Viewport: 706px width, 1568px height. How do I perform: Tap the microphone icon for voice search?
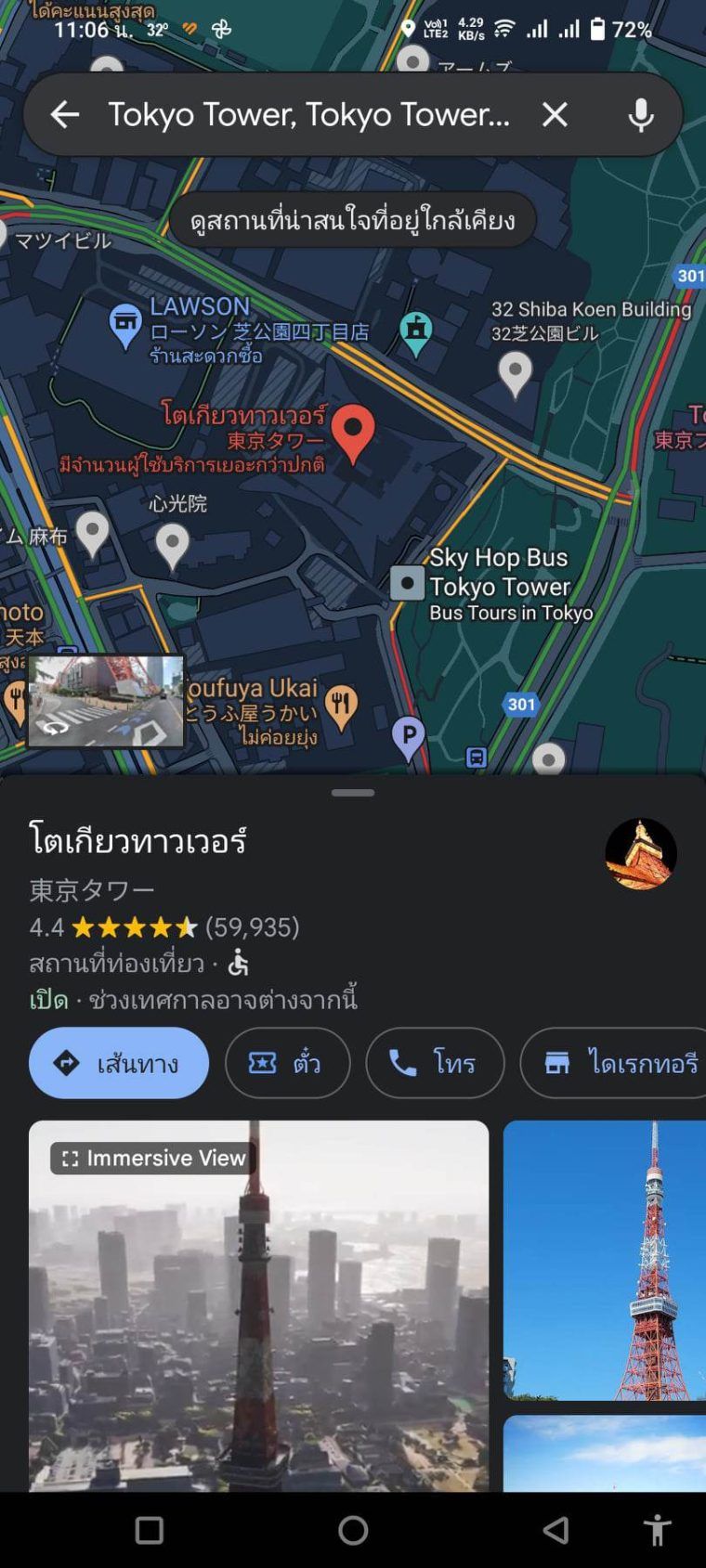(640, 114)
